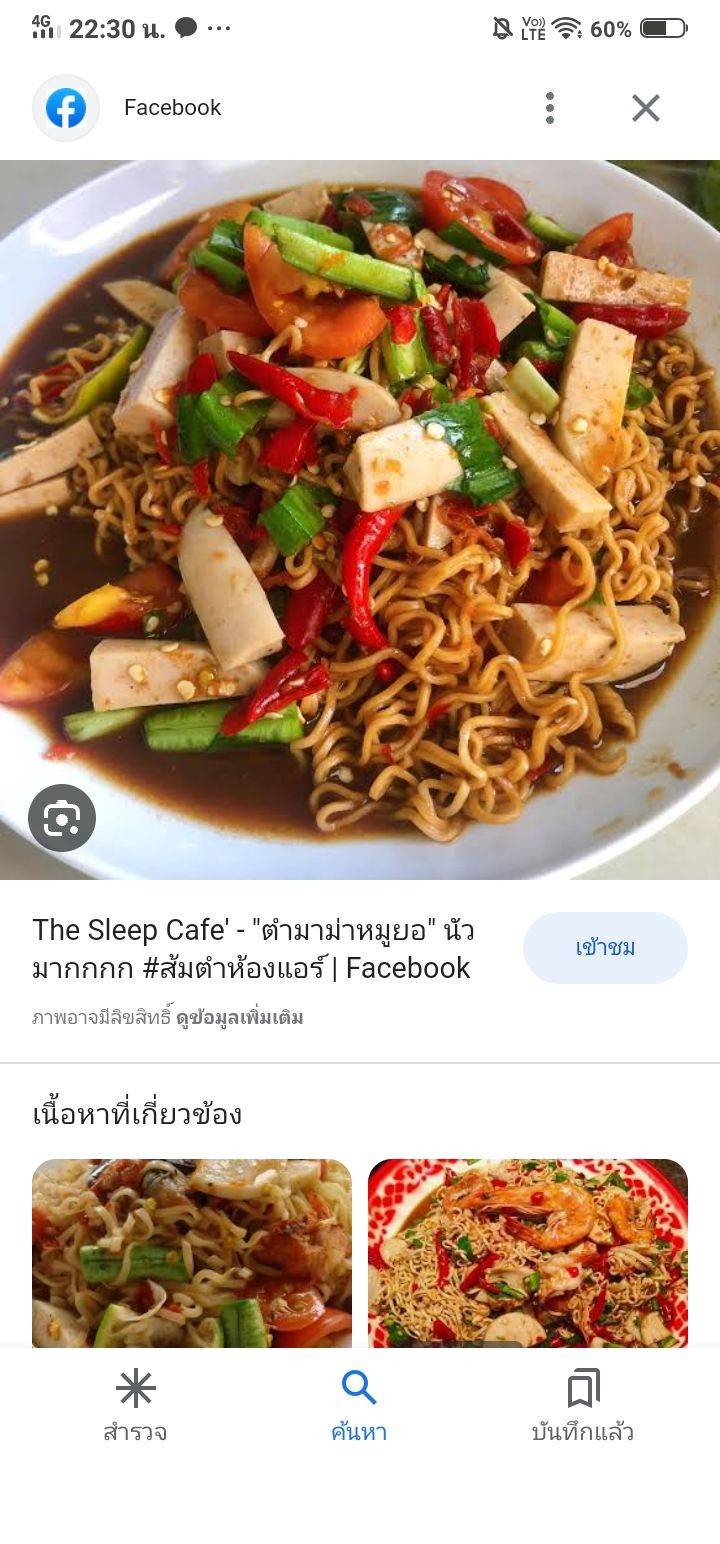Close the image viewer
The width and height of the screenshot is (720, 1544).
(645, 108)
